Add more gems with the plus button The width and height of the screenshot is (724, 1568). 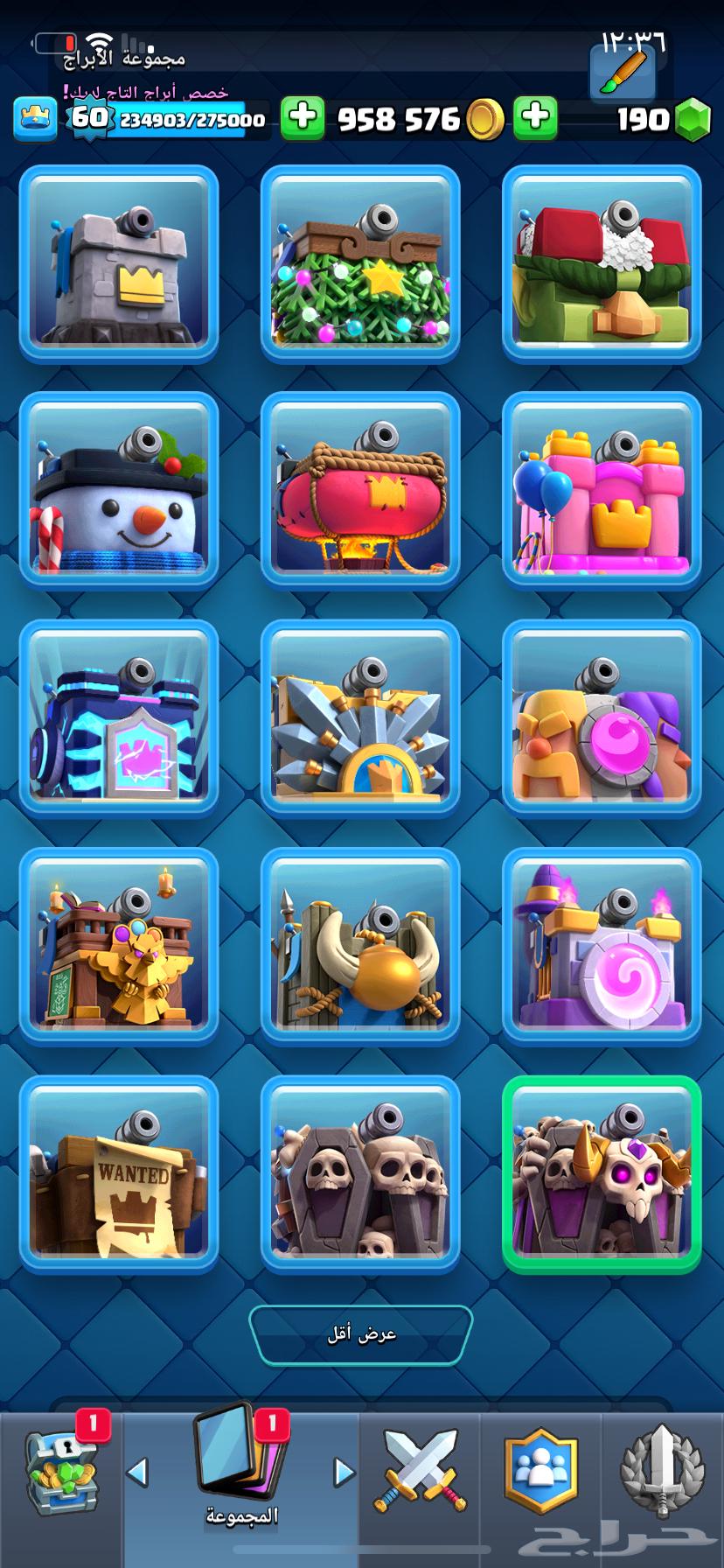[x=535, y=117]
